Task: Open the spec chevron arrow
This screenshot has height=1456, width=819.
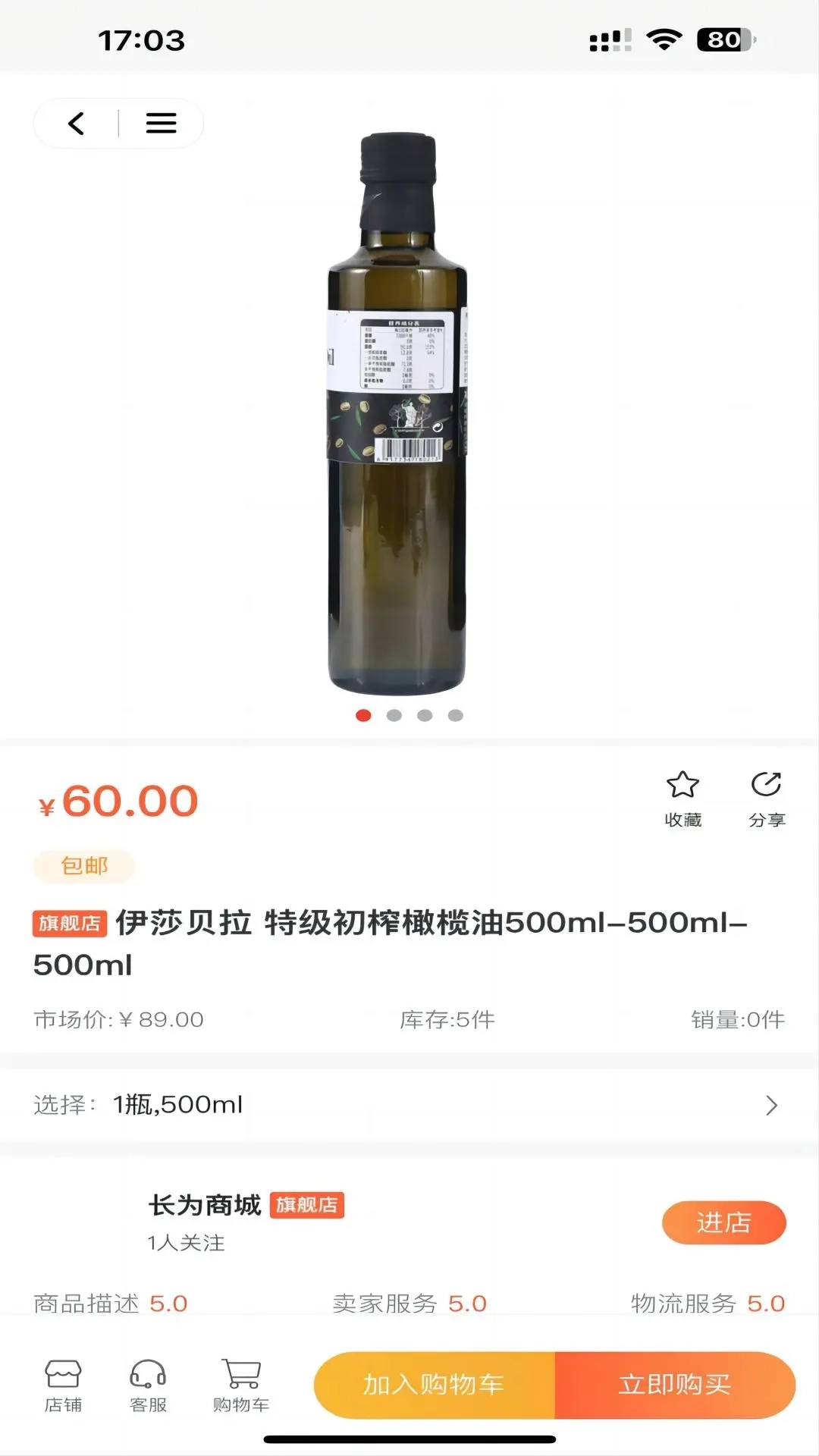Action: tap(773, 1105)
